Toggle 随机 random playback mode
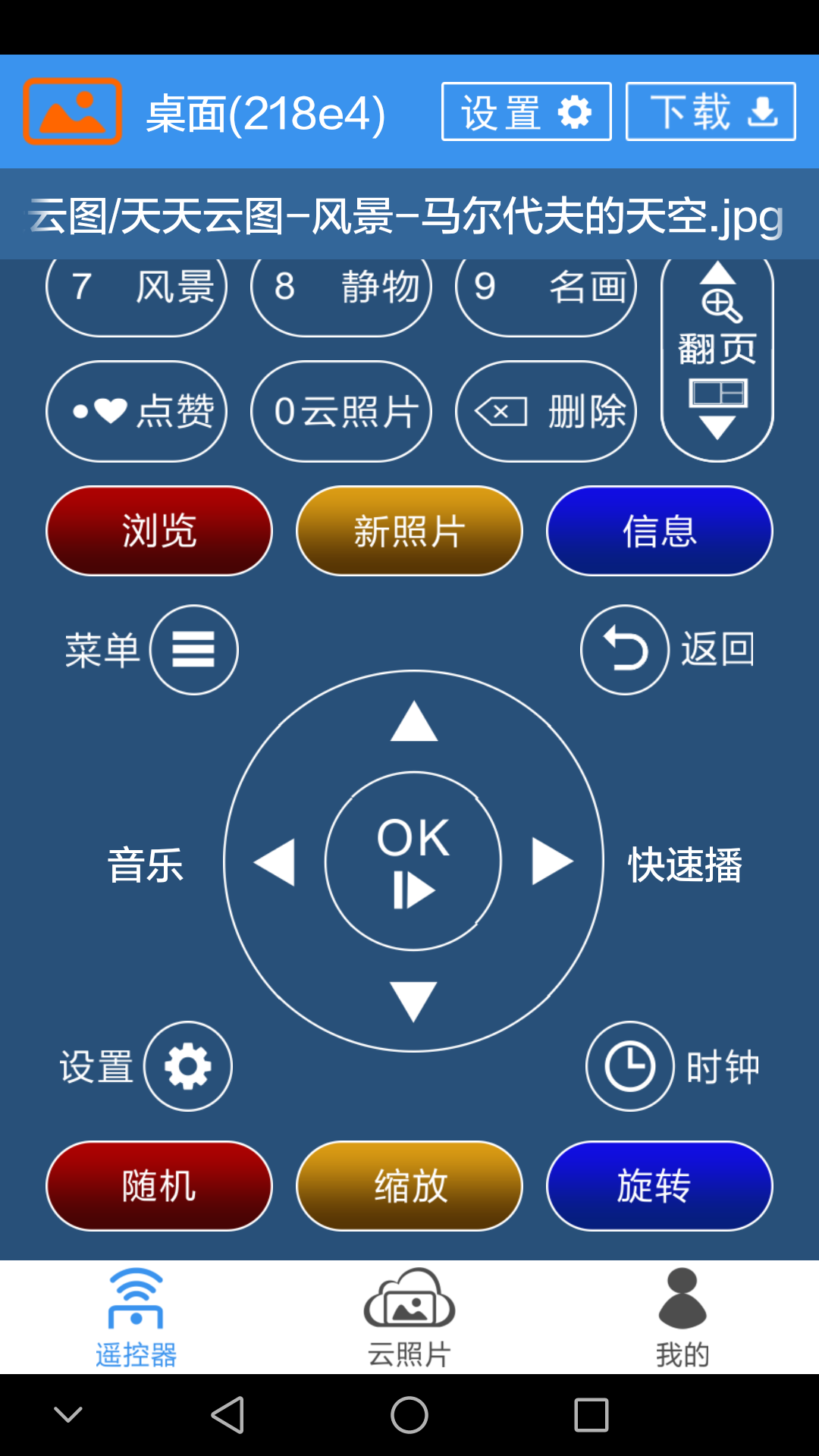The image size is (819, 1456). point(158,1185)
